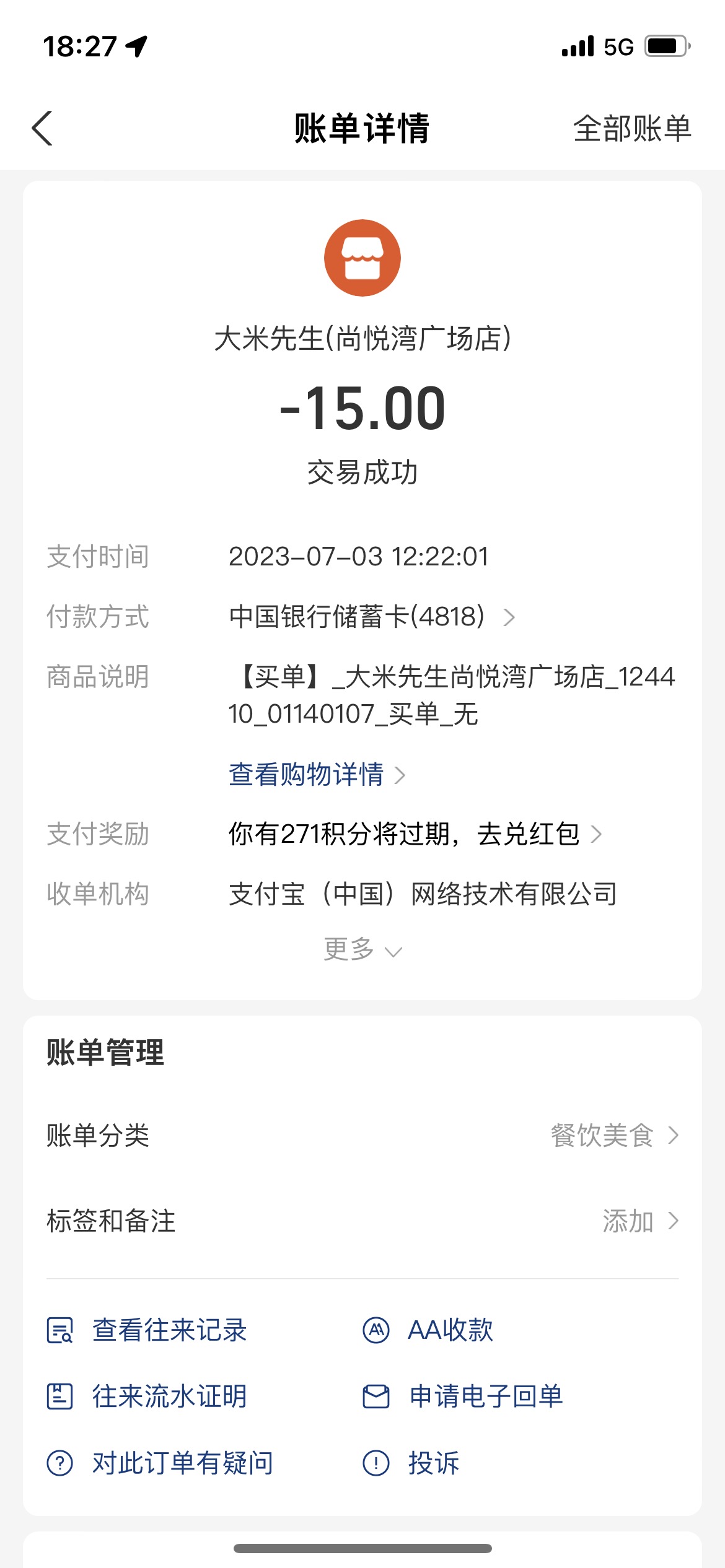Open the 大米先生 merchant shop icon
This screenshot has width=725, height=1568.
[x=362, y=258]
